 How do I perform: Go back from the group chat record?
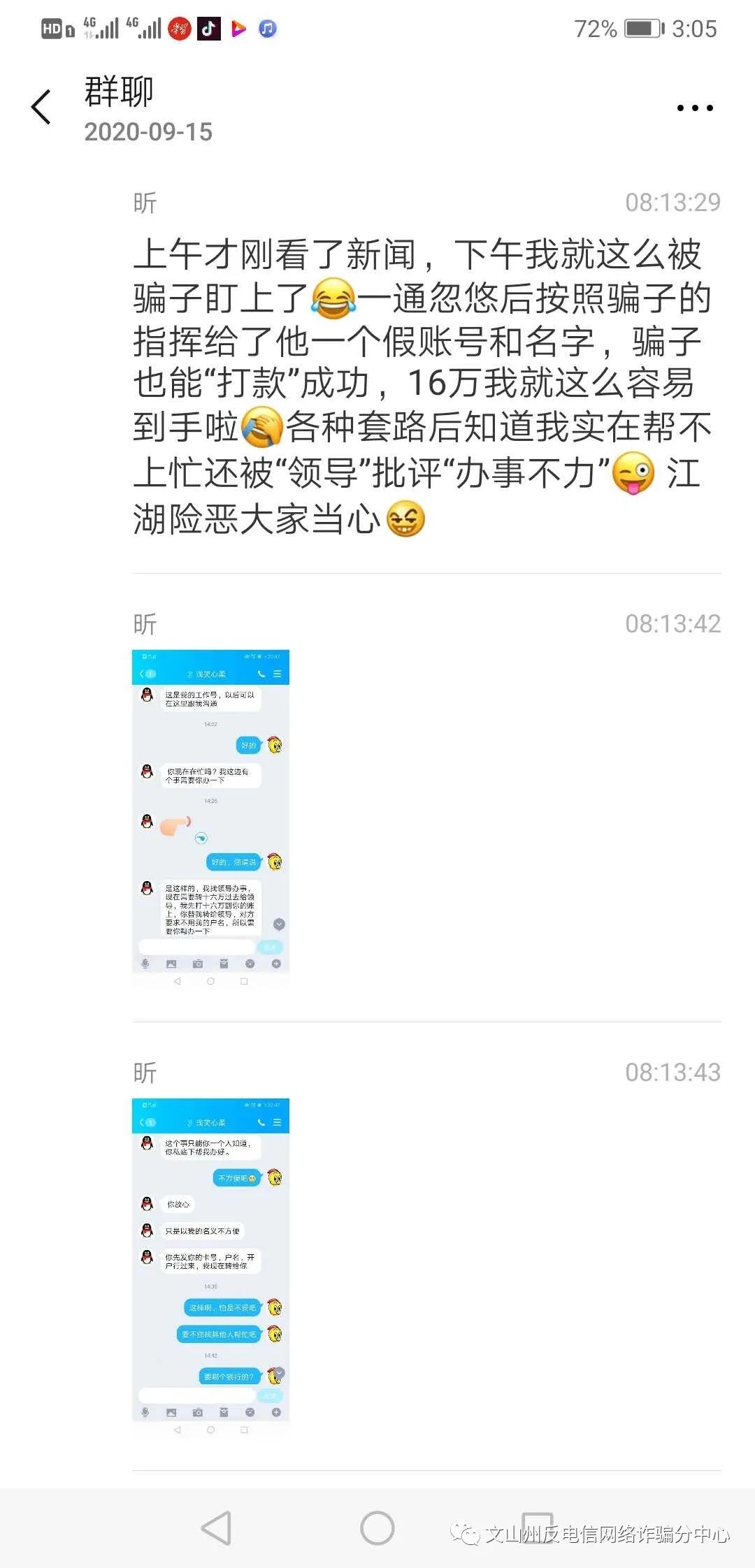click(x=42, y=107)
